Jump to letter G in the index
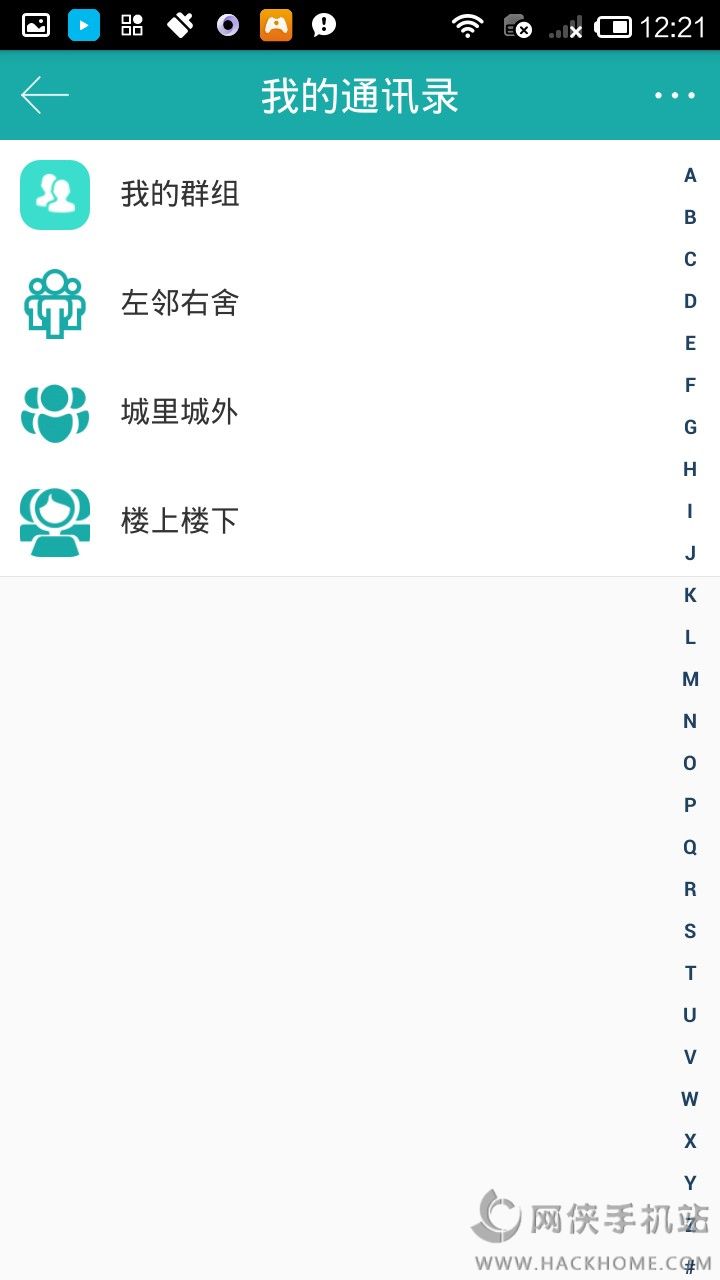This screenshot has height=1280, width=720. pyautogui.click(x=690, y=428)
